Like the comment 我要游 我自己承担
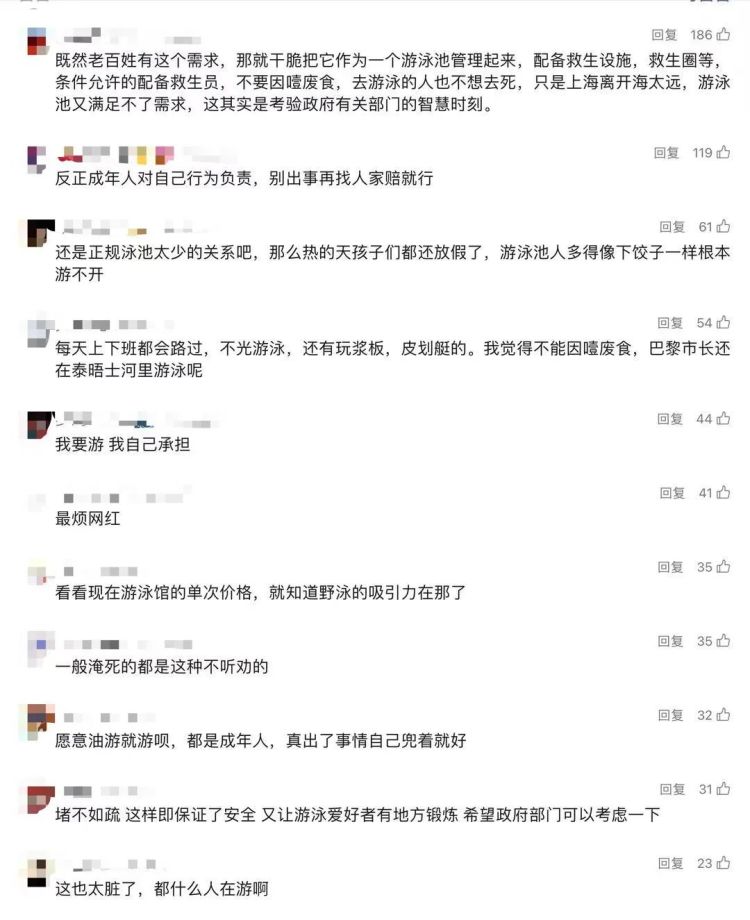750x920 pixels. (723, 419)
